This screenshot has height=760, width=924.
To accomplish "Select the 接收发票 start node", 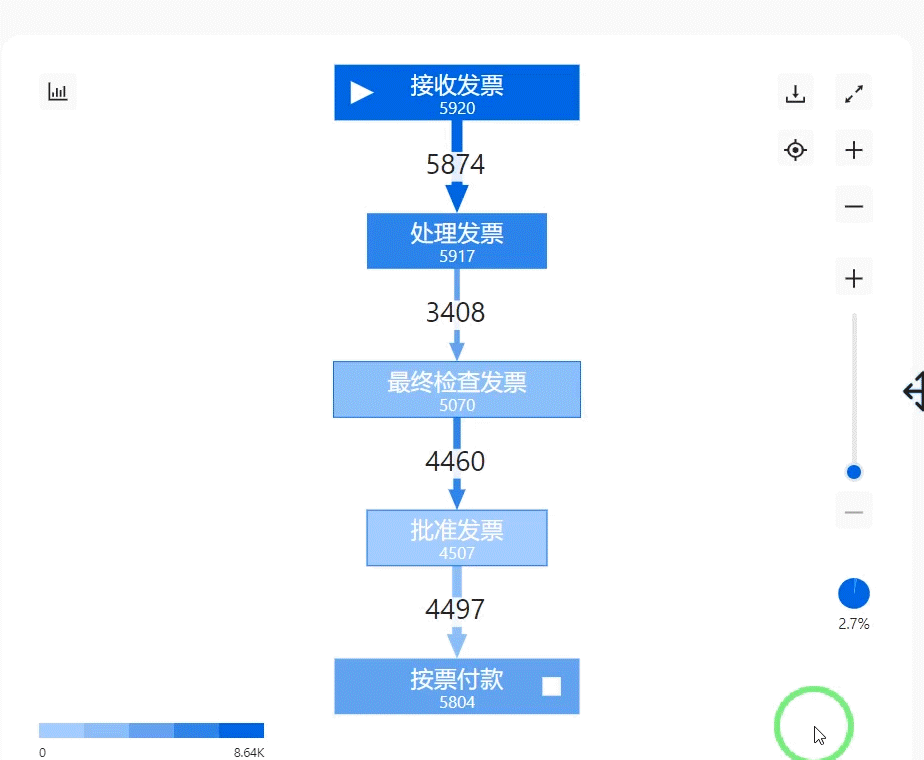I will coord(457,93).
